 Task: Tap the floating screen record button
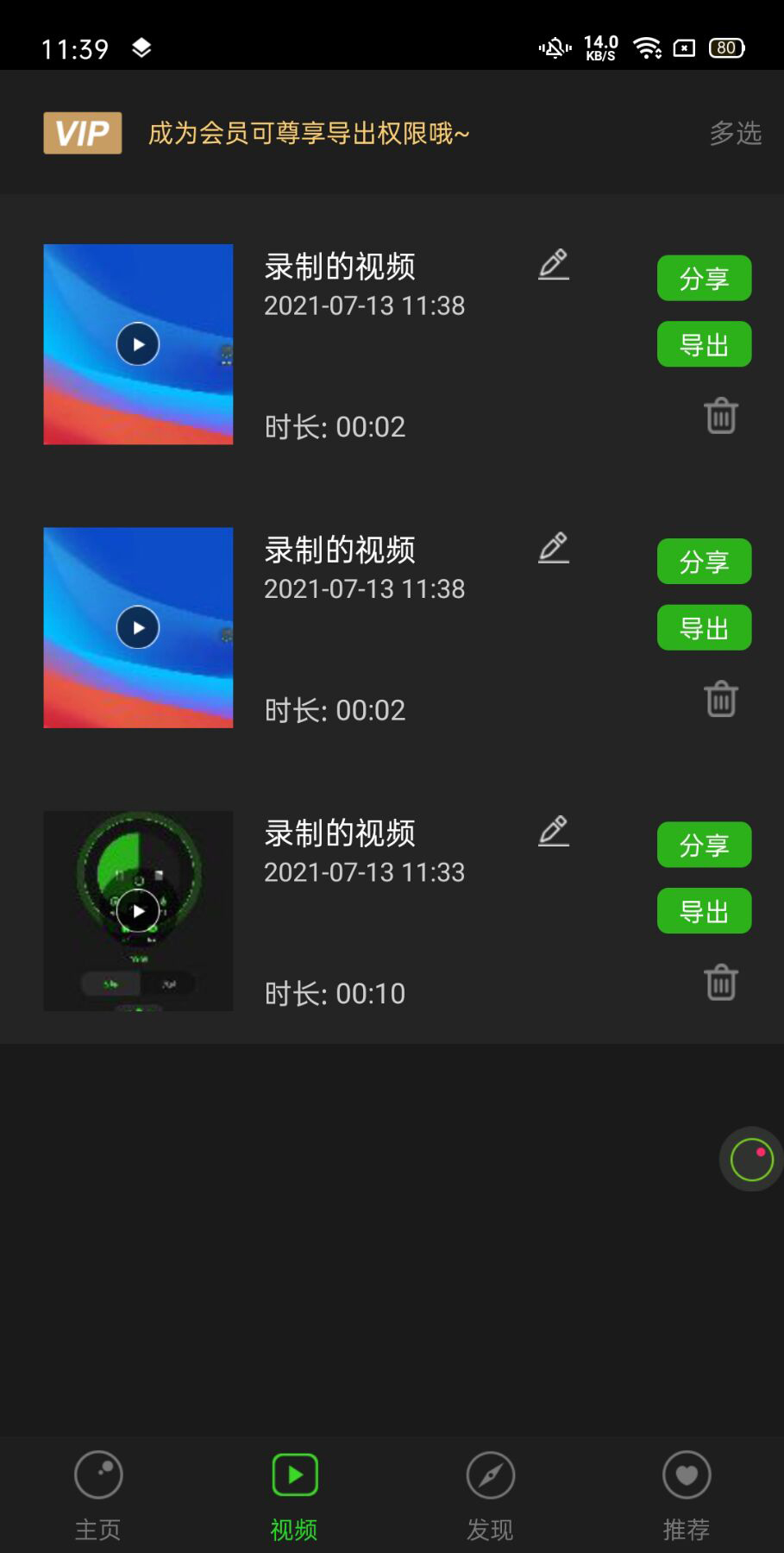point(750,1159)
